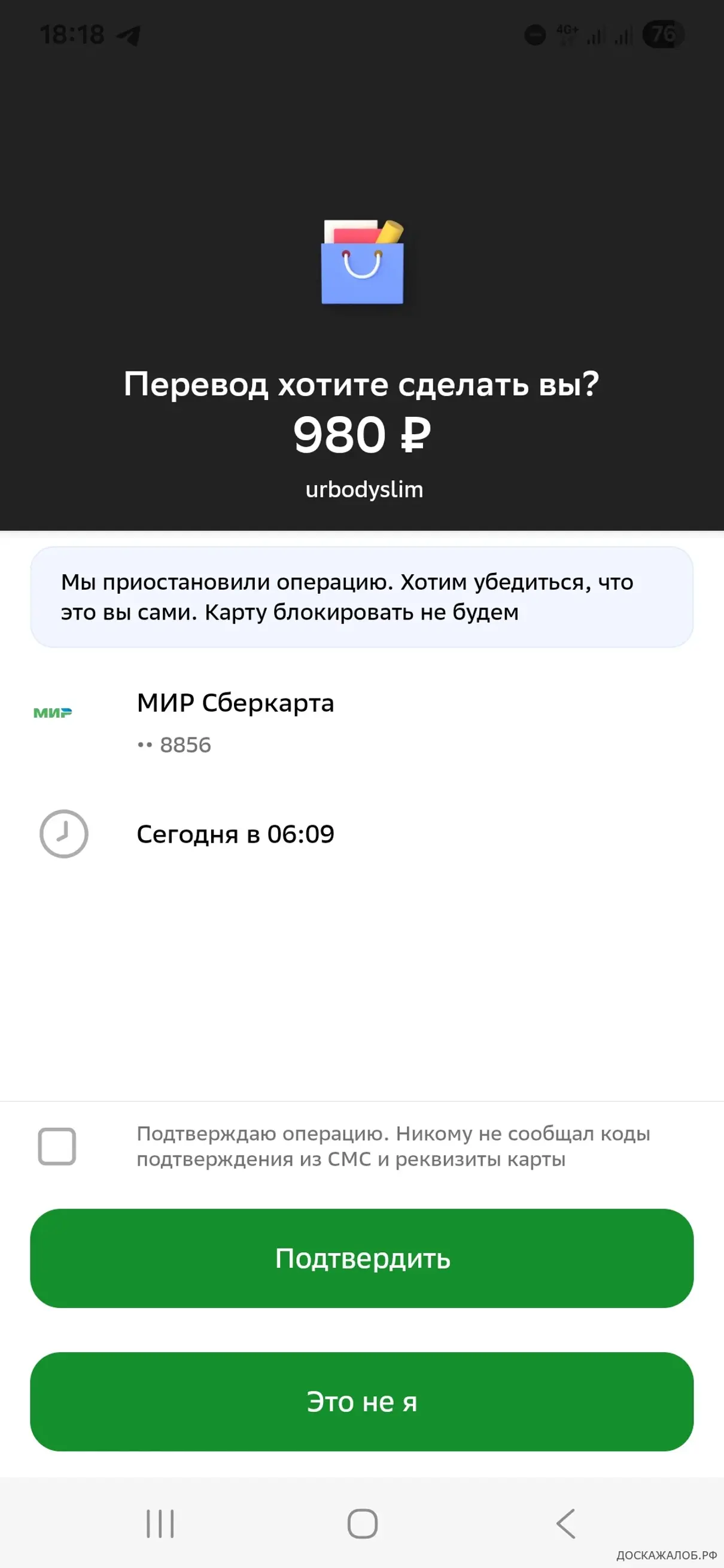Tap the Подтвердить button

tap(361, 1258)
